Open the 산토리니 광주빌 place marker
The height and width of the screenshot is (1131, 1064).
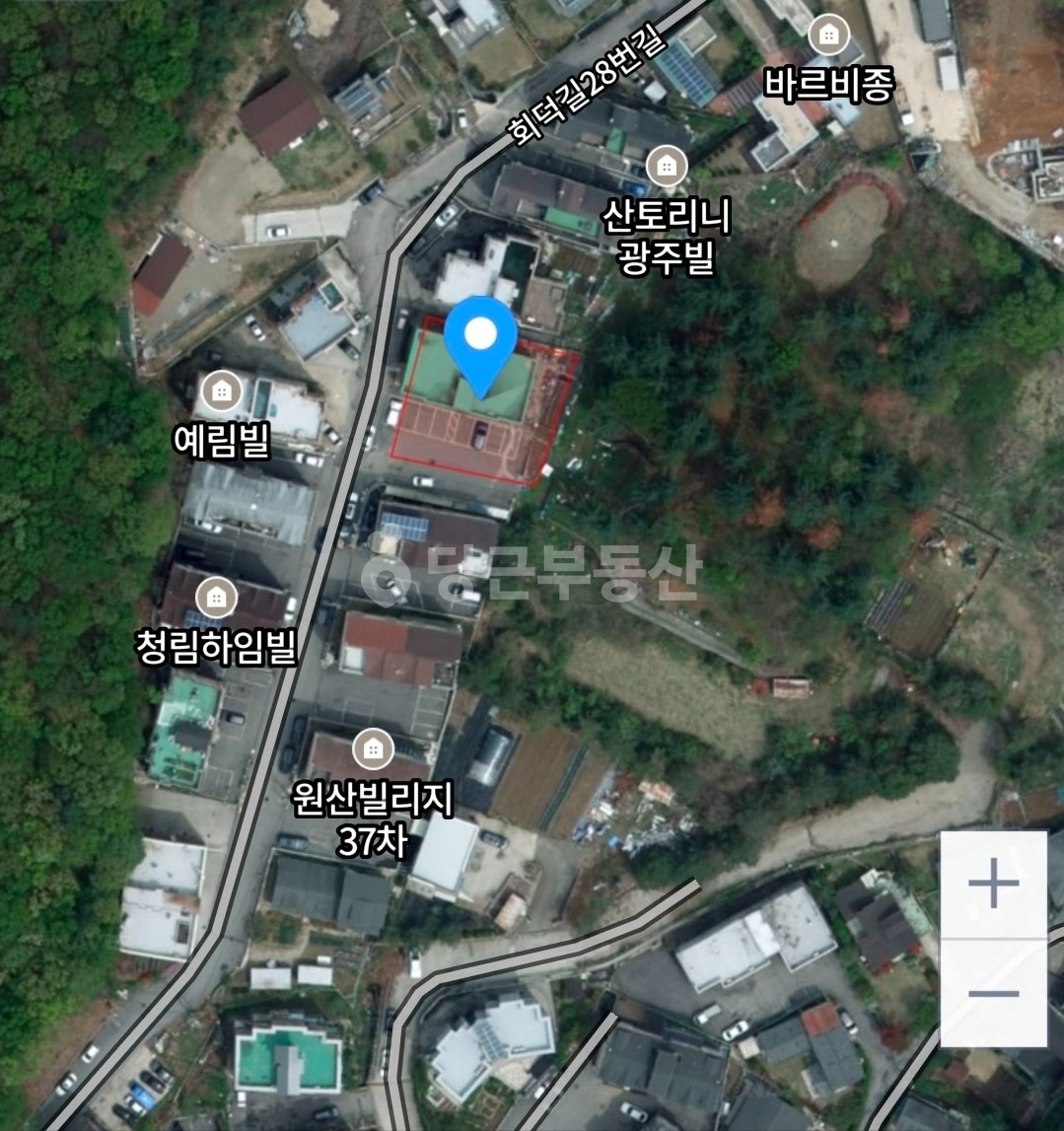coord(667,166)
